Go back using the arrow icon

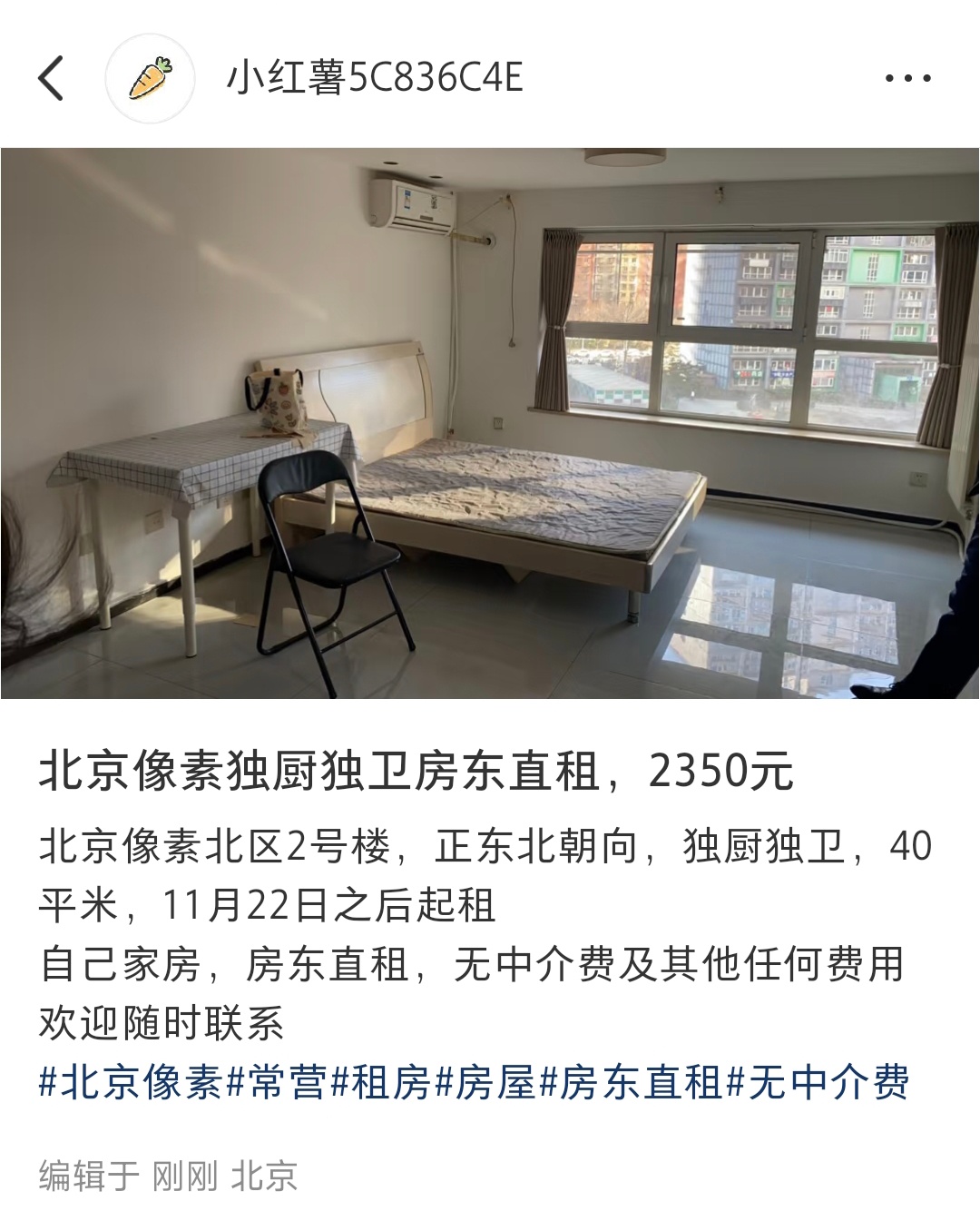tap(52, 78)
